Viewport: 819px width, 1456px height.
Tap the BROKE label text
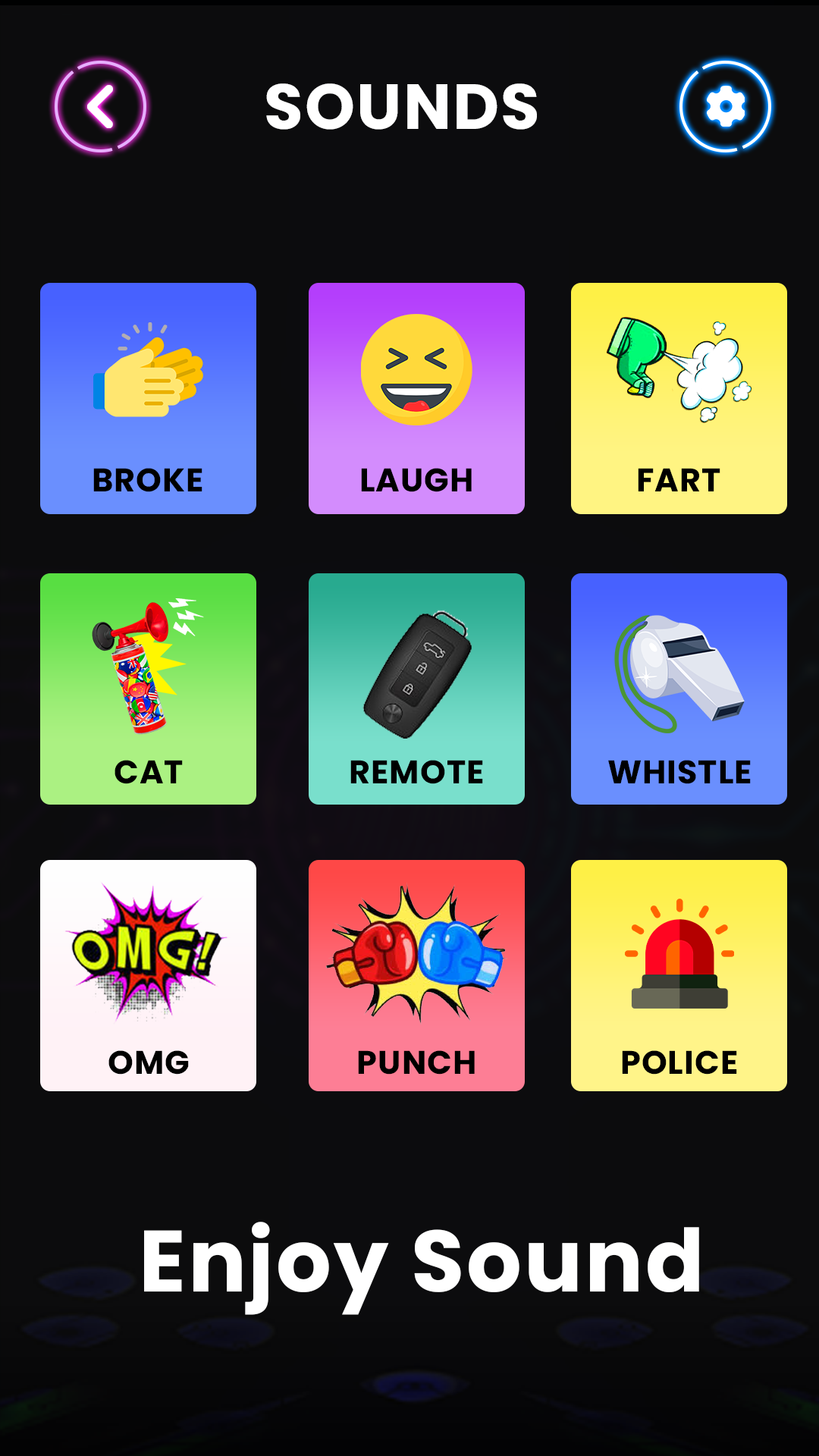(x=147, y=479)
